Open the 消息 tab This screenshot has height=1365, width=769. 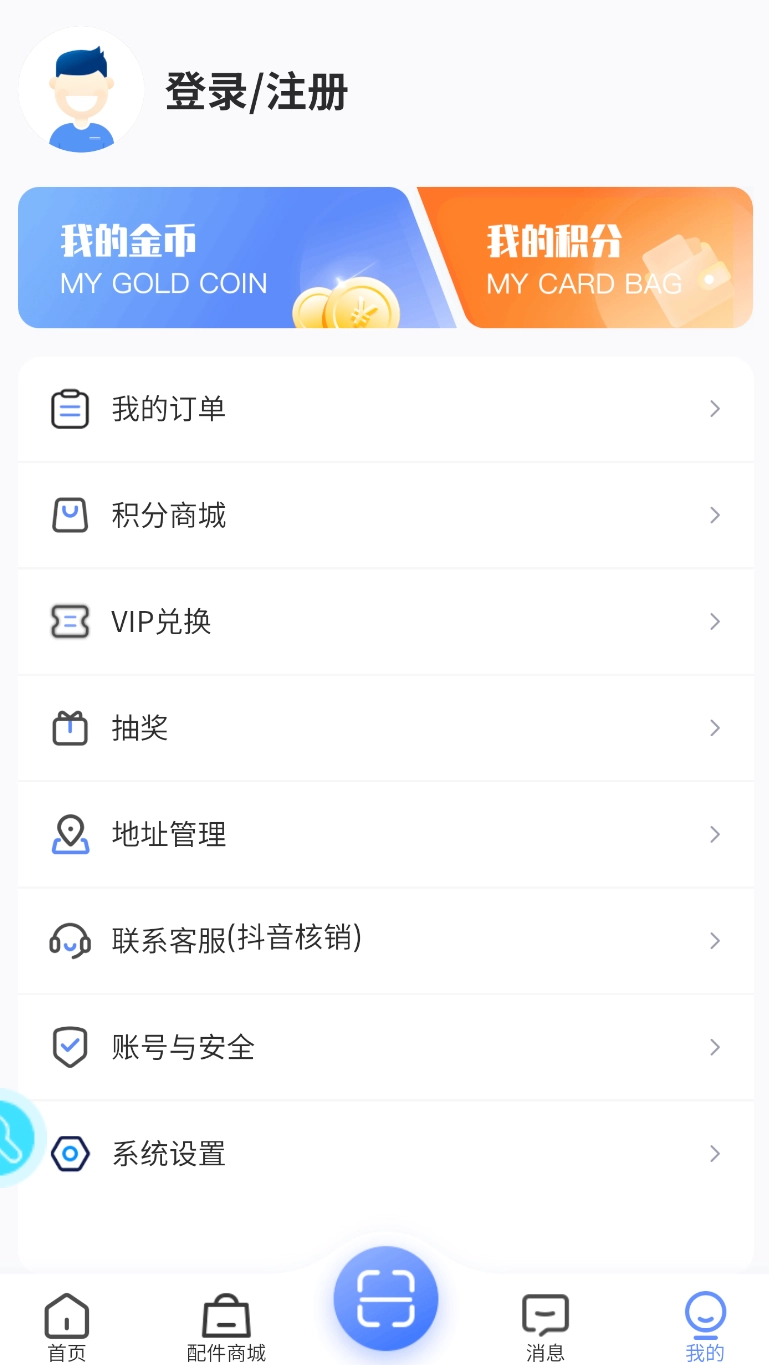click(545, 1324)
